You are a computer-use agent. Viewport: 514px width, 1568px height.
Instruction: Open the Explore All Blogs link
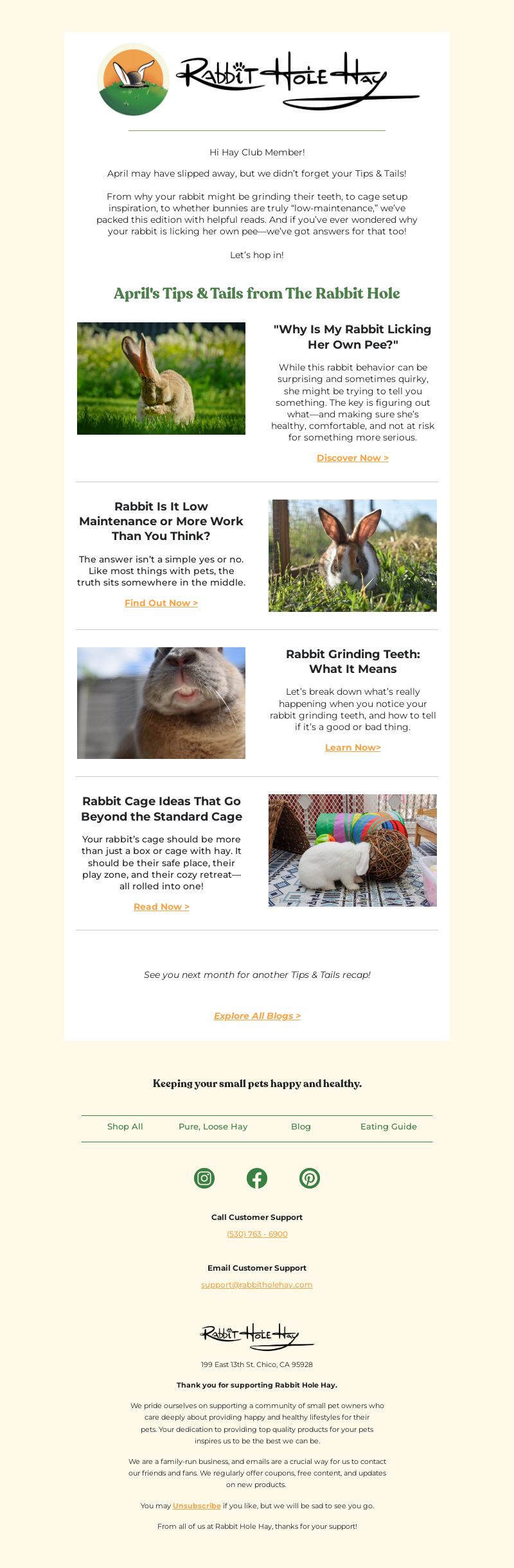[x=257, y=1016]
